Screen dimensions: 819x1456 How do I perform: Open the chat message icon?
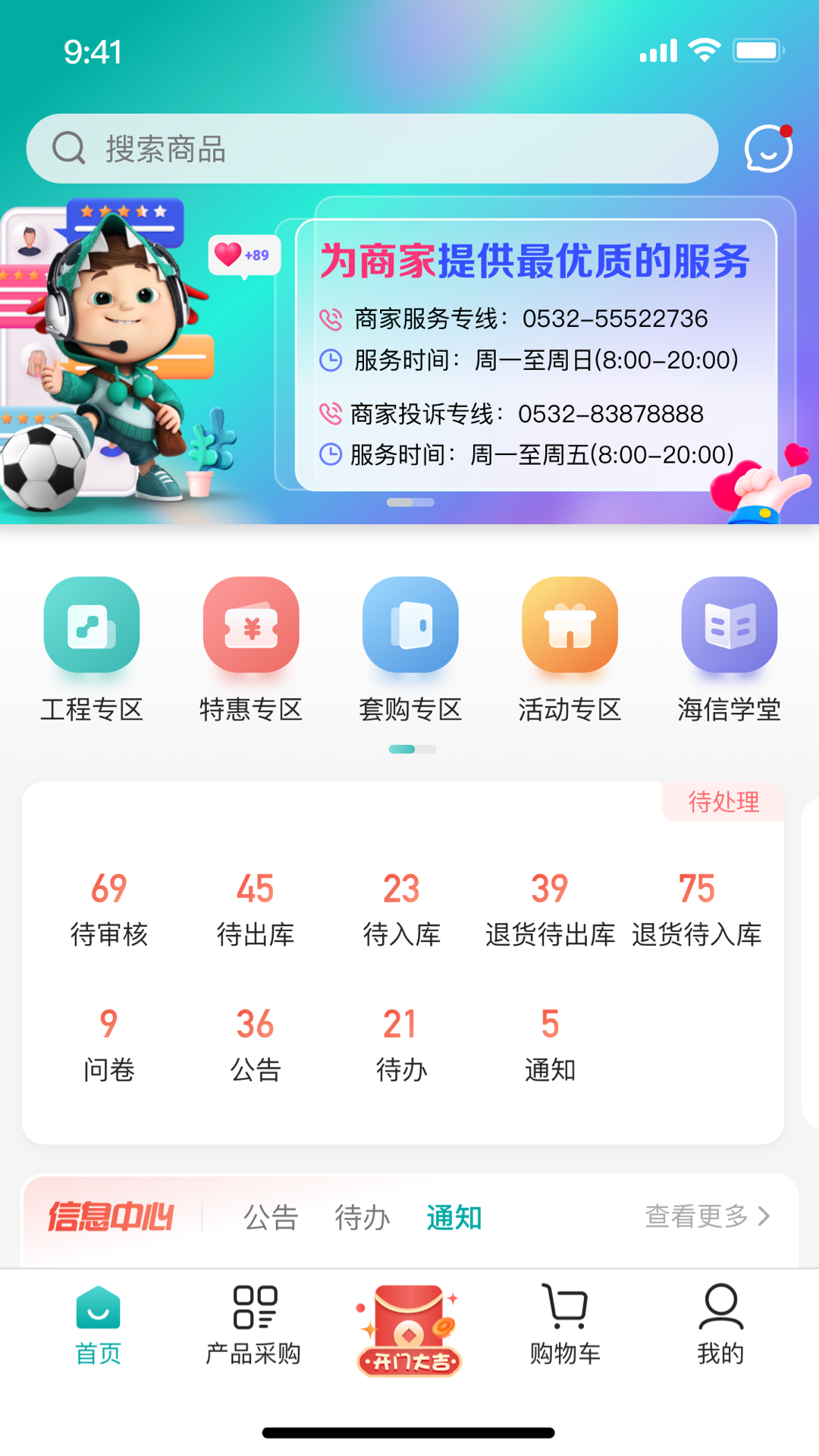[767, 149]
